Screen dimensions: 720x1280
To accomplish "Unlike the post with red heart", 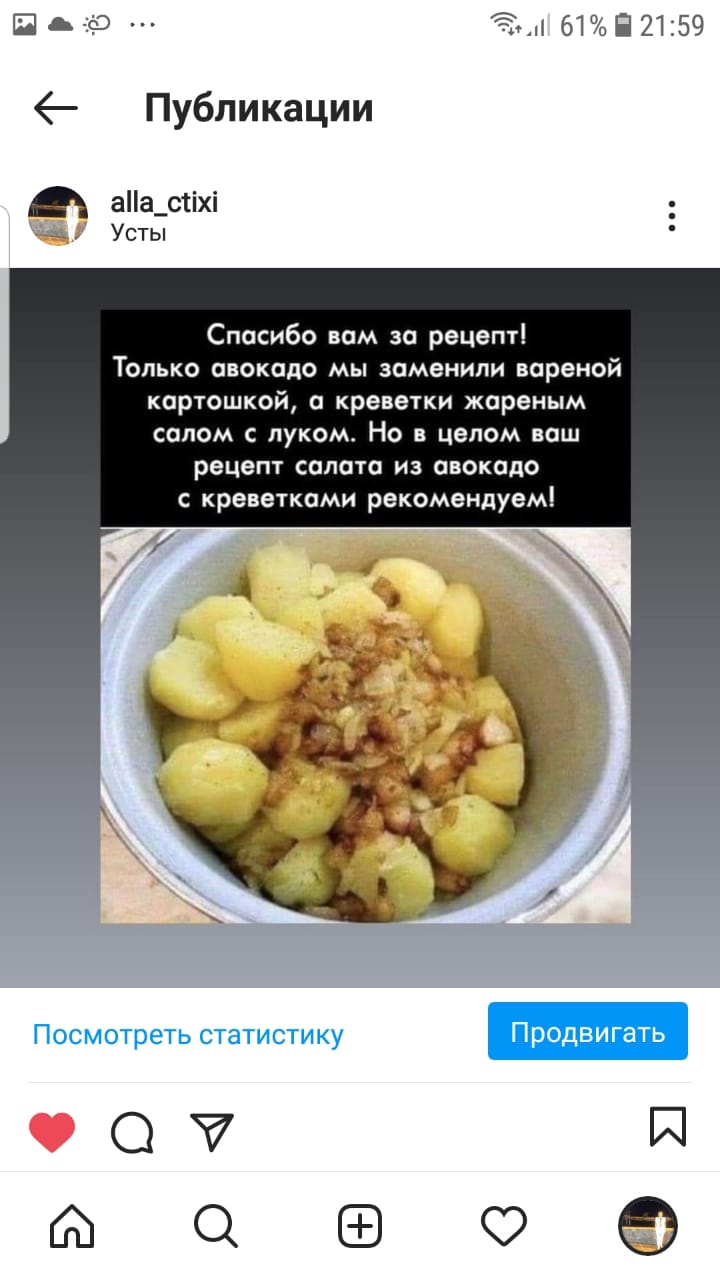I will 52,1132.
